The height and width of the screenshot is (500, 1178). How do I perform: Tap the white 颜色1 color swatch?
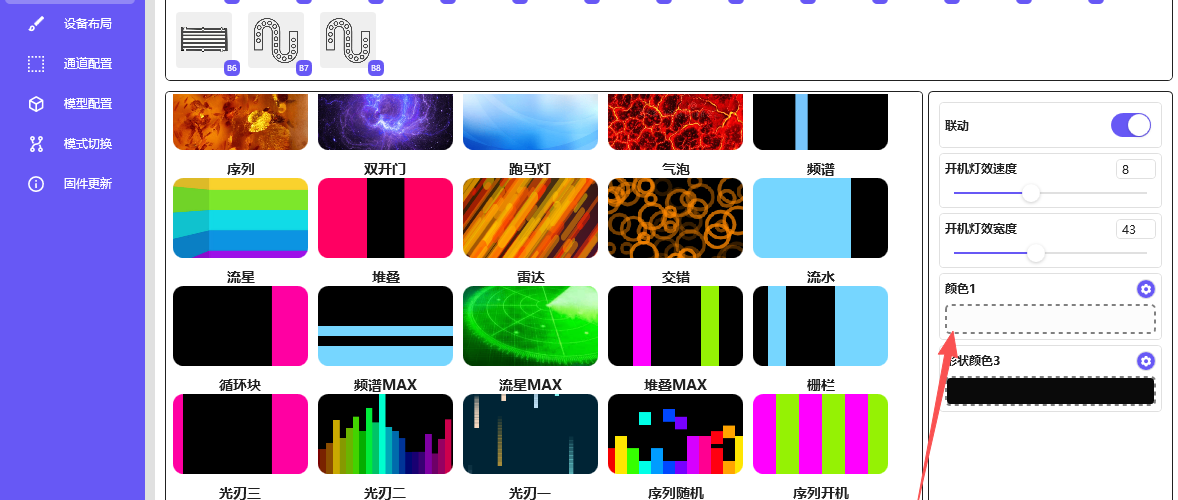click(1050, 319)
